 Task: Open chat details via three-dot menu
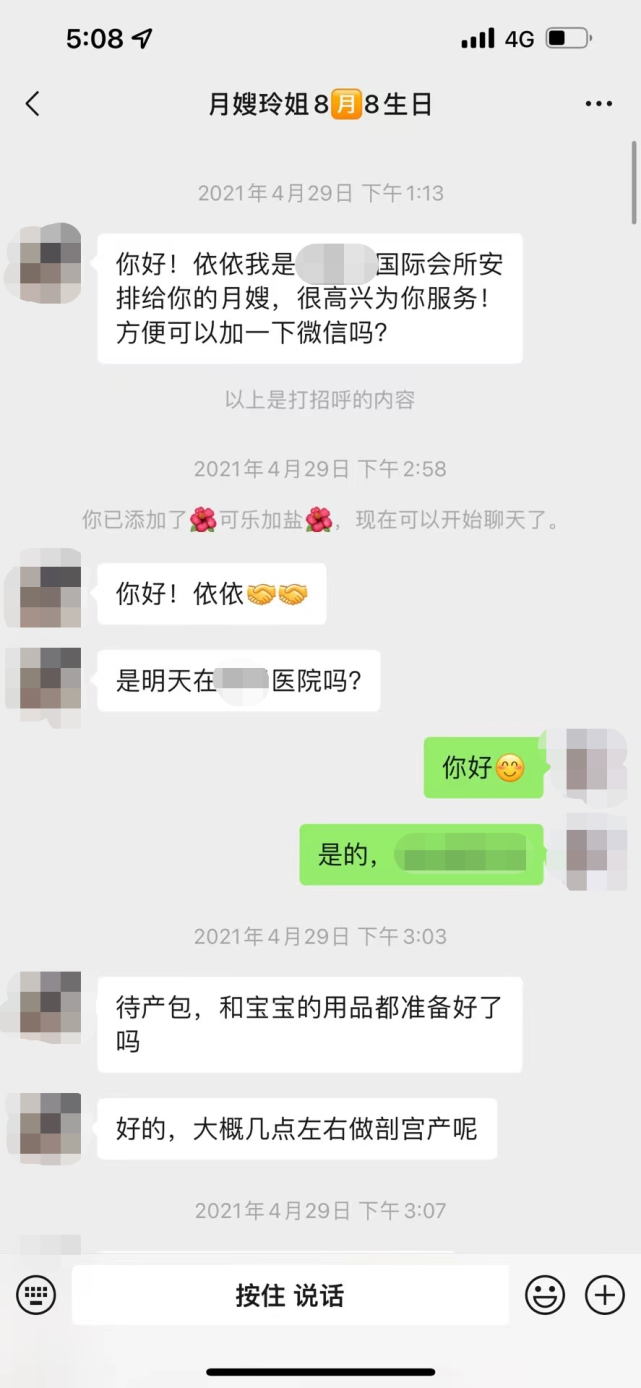(x=598, y=104)
